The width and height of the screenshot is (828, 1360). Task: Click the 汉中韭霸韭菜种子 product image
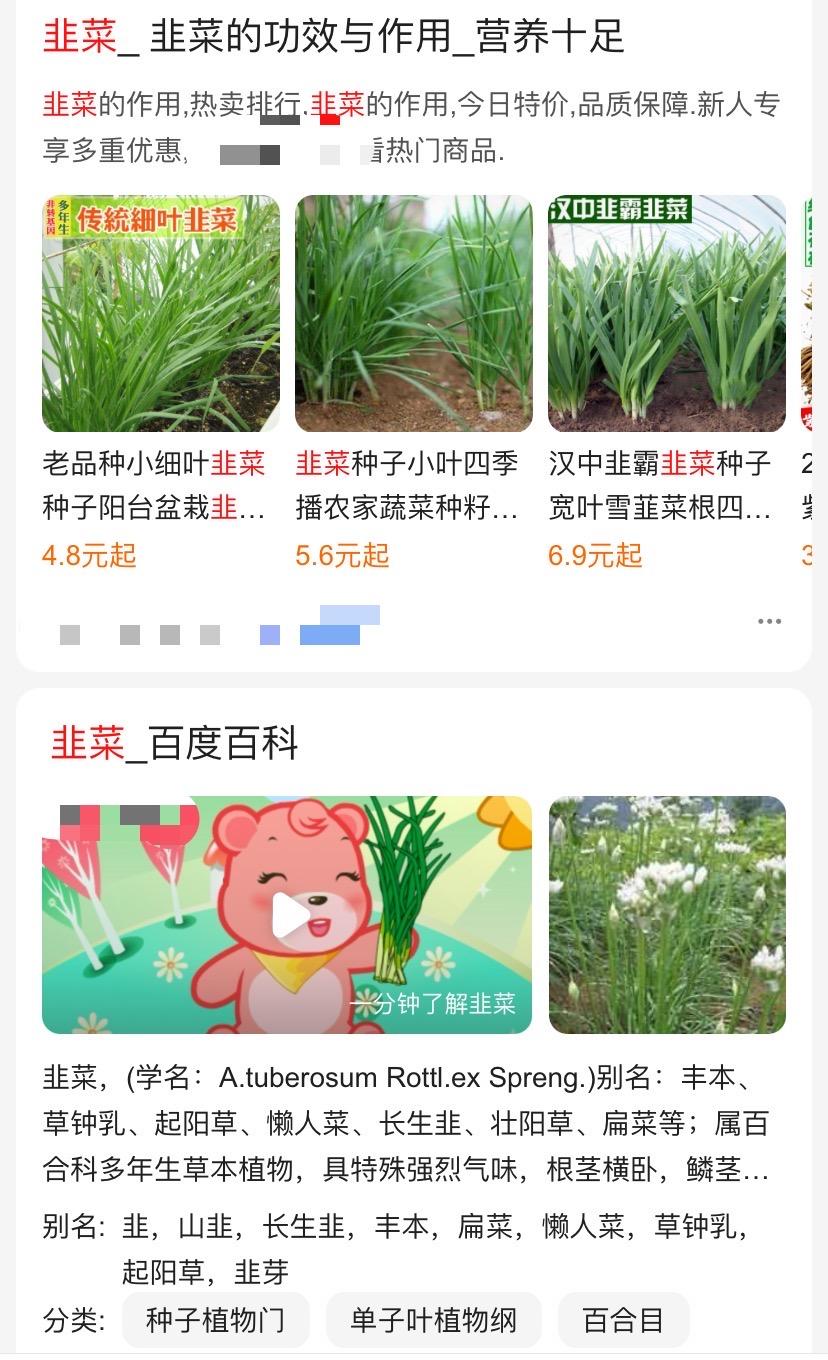tap(665, 313)
